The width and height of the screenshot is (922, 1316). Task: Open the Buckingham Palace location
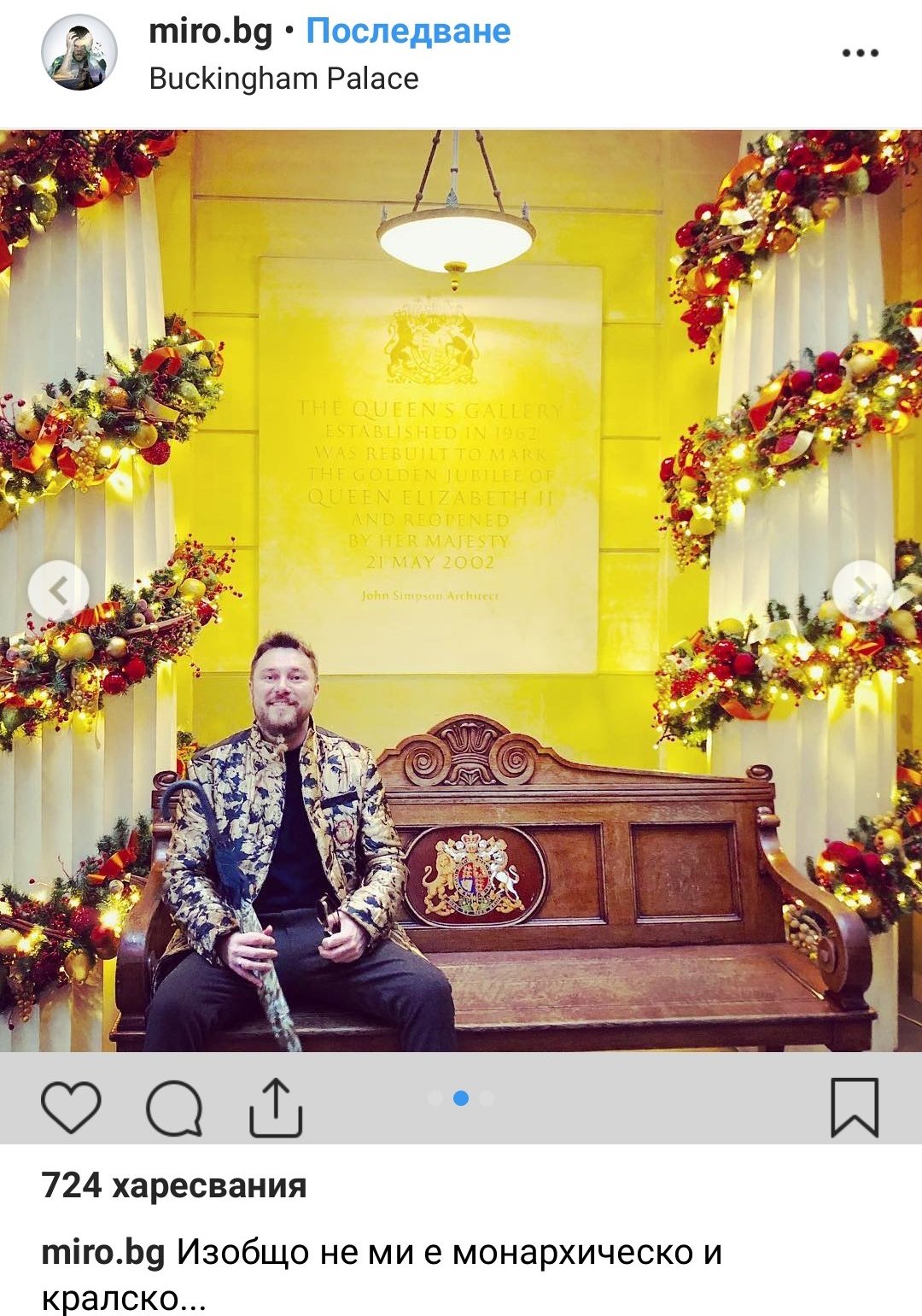coord(283,79)
